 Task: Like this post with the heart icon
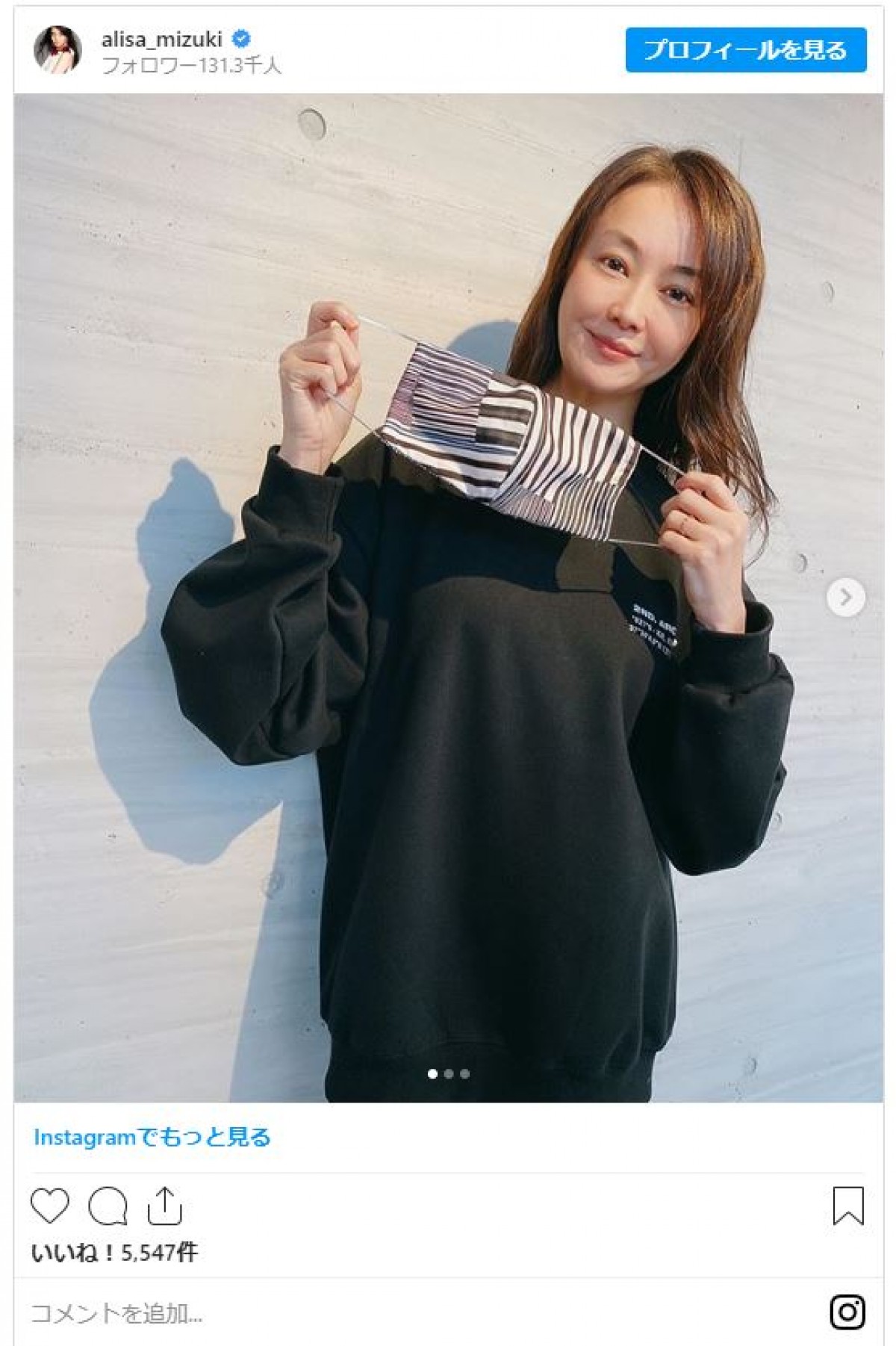click(50, 1206)
